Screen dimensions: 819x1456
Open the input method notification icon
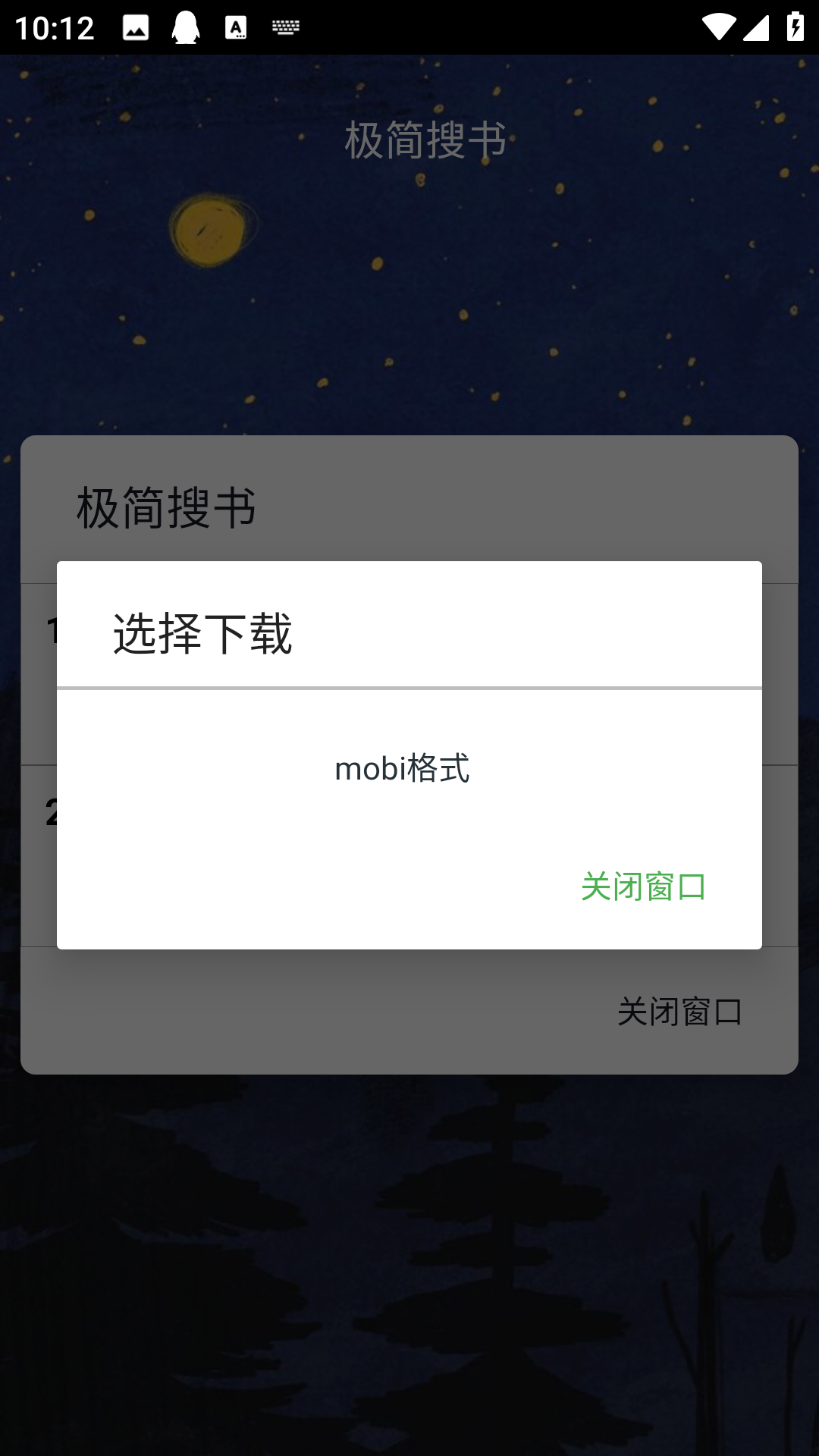tap(235, 25)
